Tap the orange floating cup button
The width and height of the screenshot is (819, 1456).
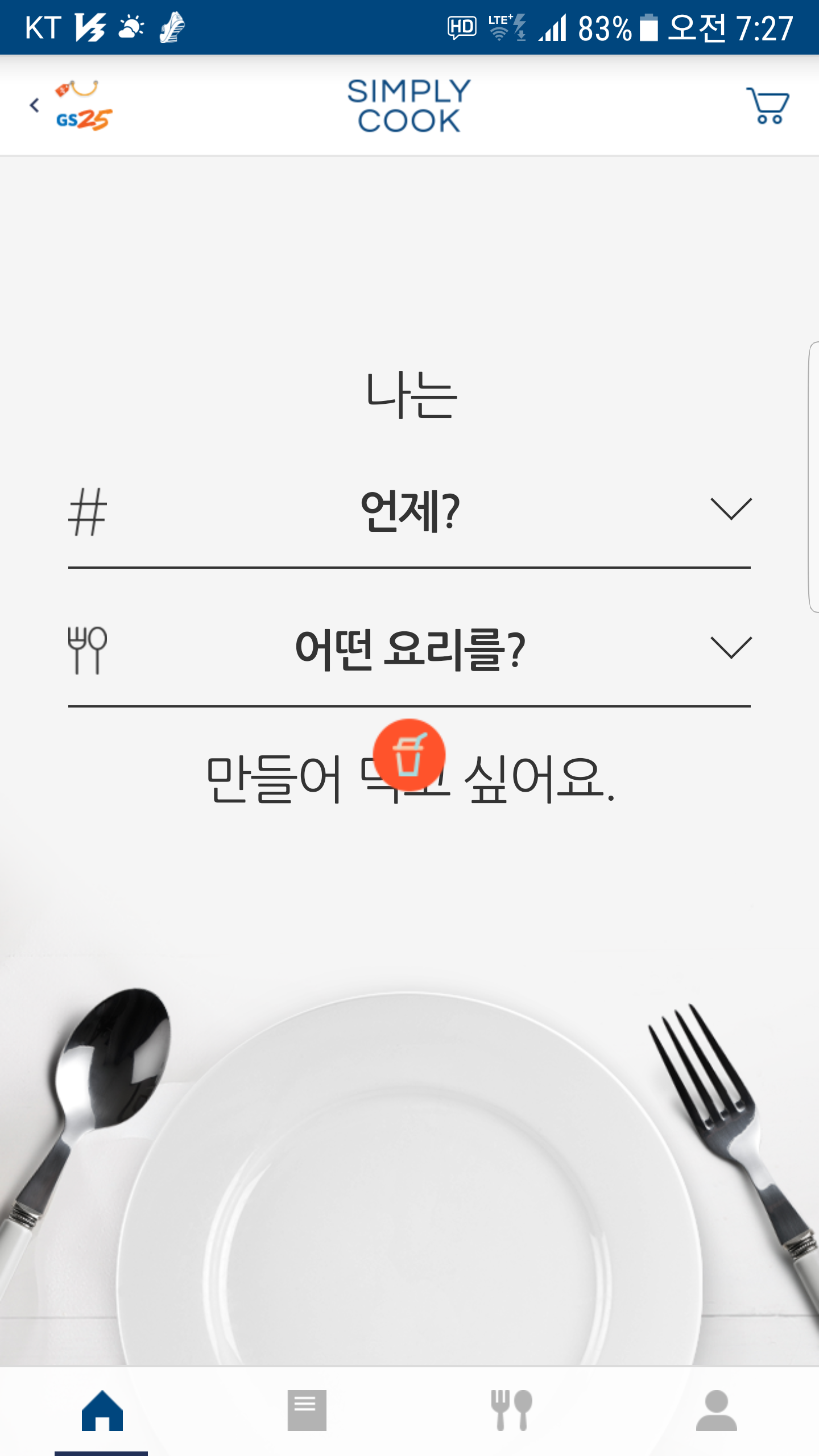point(409,755)
